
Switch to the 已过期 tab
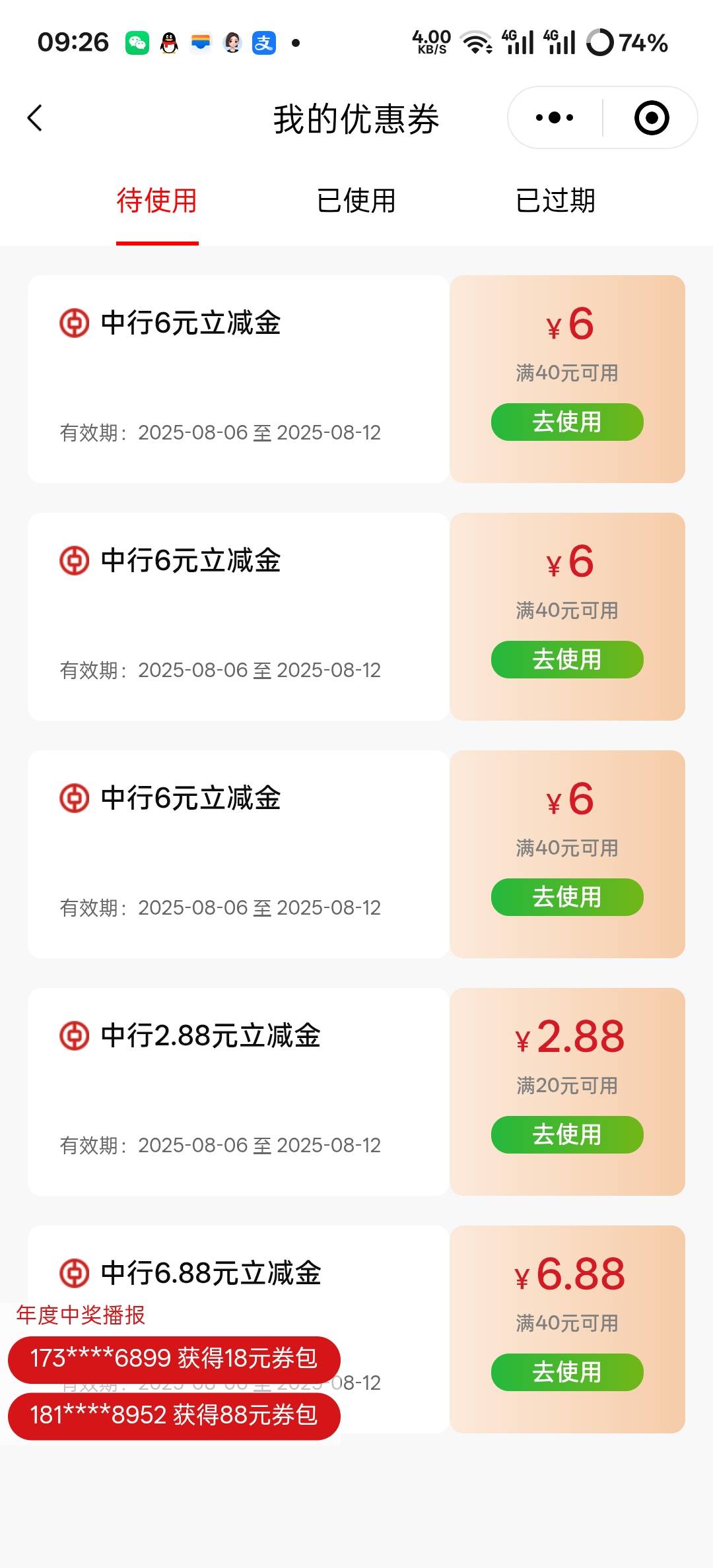(556, 201)
